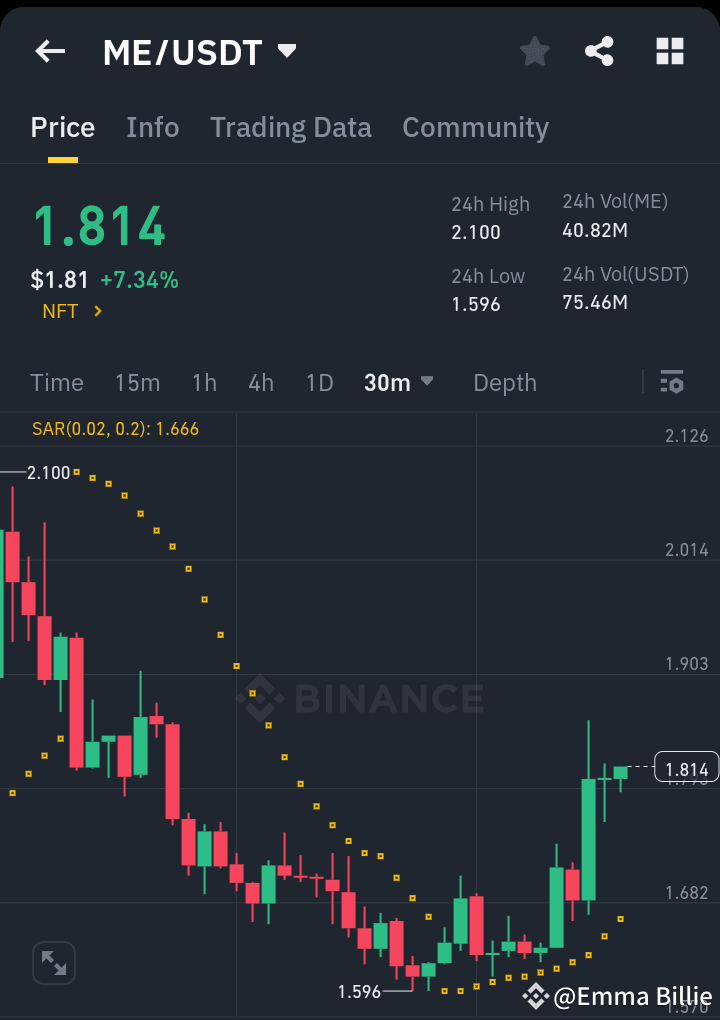Viewport: 720px width, 1020px height.
Task: Open the apps grid icon top right
Action: click(x=668, y=51)
